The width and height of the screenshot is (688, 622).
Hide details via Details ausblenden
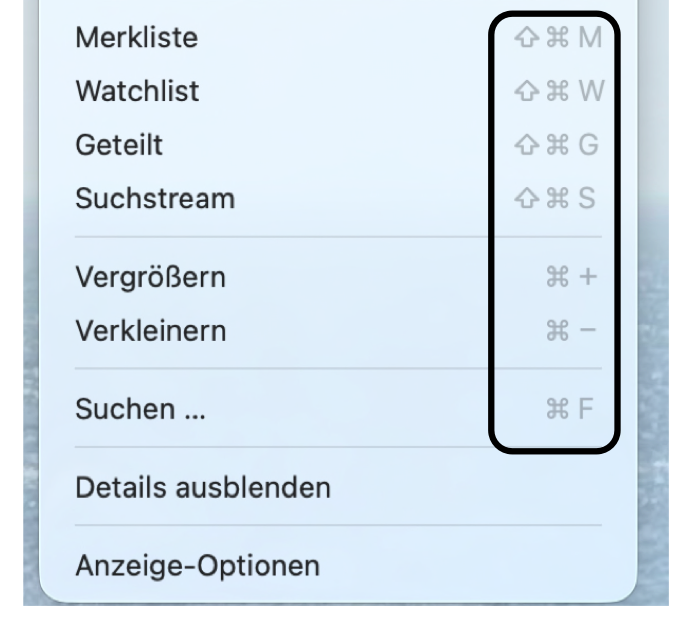(203, 488)
